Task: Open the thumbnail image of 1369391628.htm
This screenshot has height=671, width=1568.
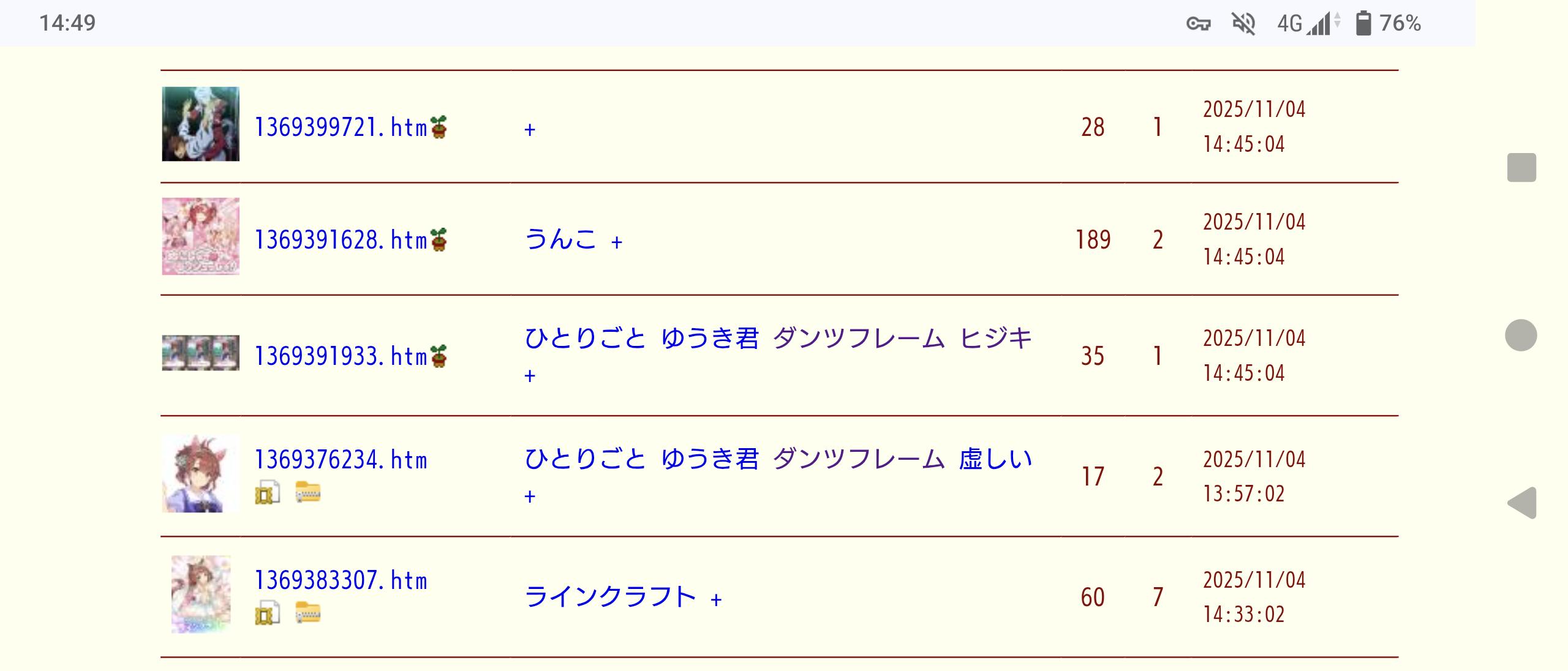Action: click(x=200, y=236)
